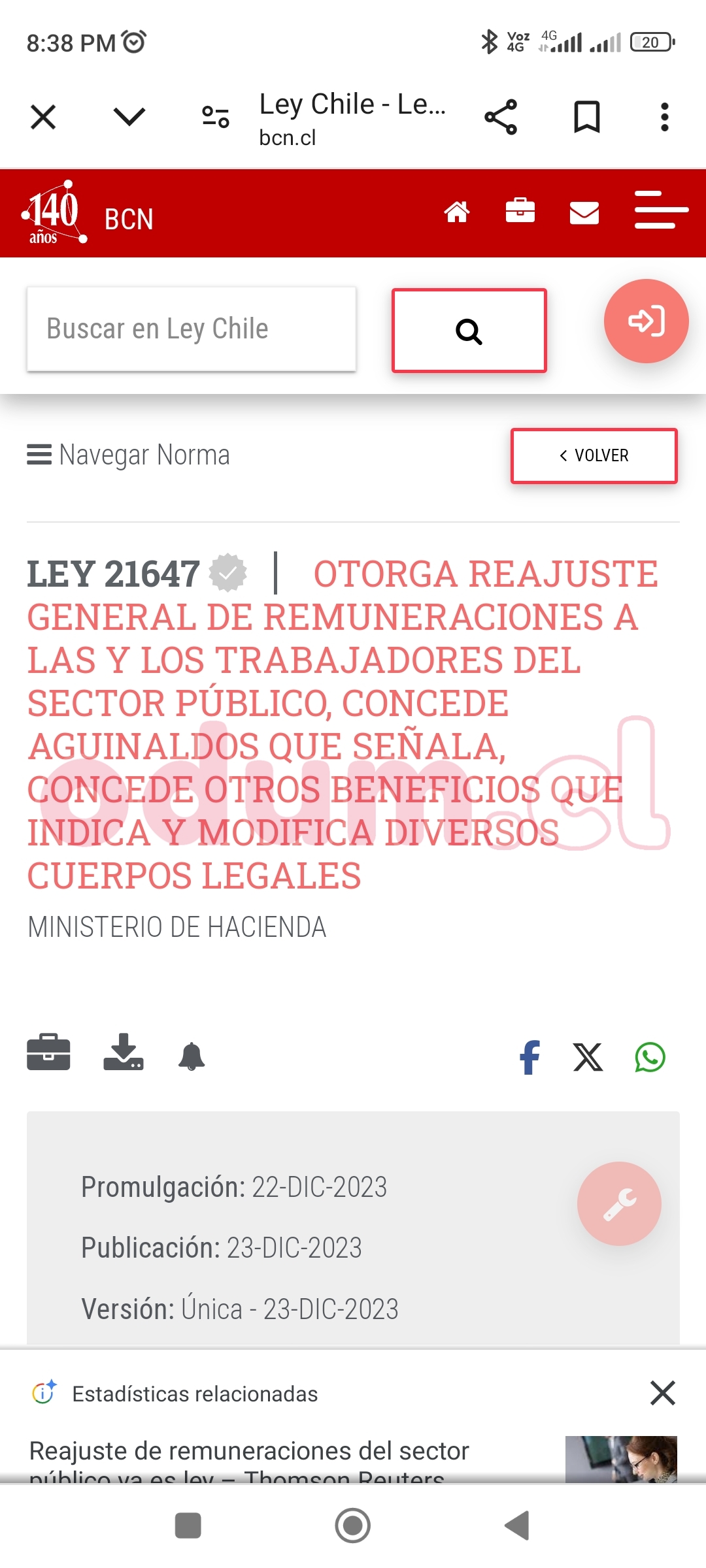Dismiss the Estadísticas relacionadas panel
Screen dimensions: 706x1568
pyautogui.click(x=662, y=1393)
